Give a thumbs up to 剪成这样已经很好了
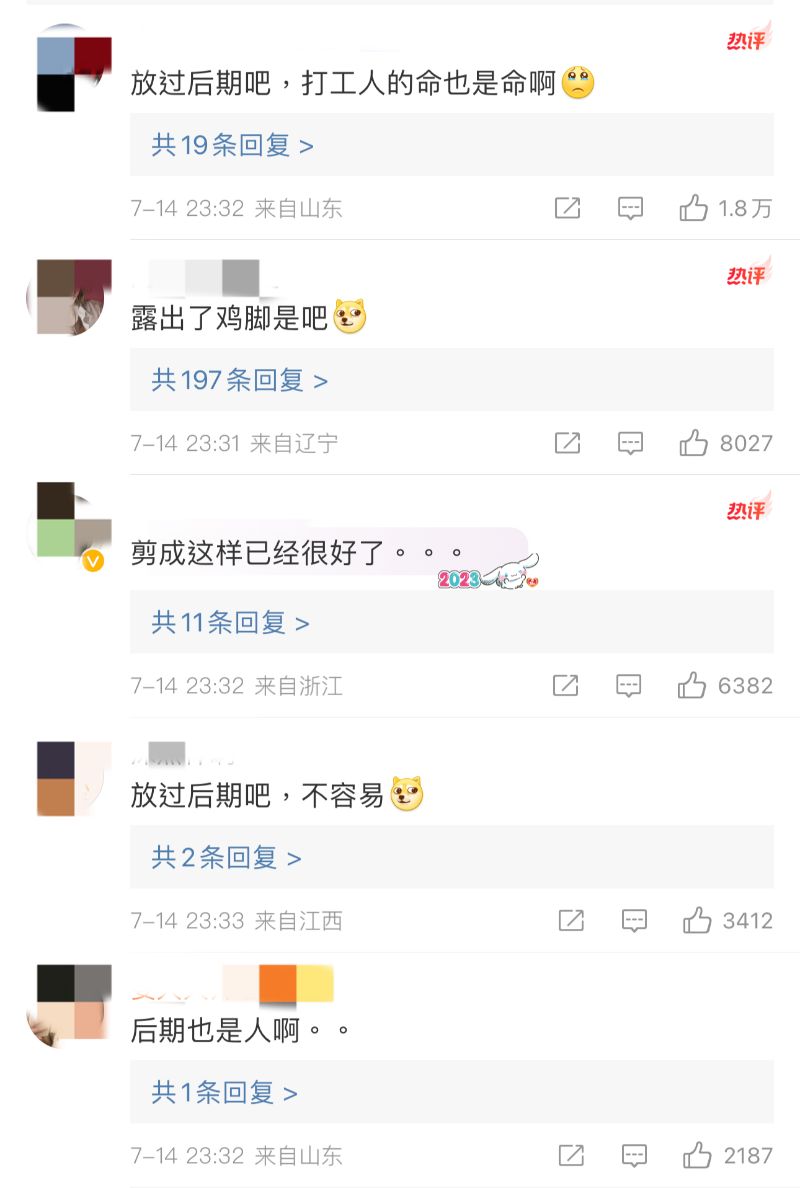Viewport: 800px width, 1188px height. coord(692,685)
